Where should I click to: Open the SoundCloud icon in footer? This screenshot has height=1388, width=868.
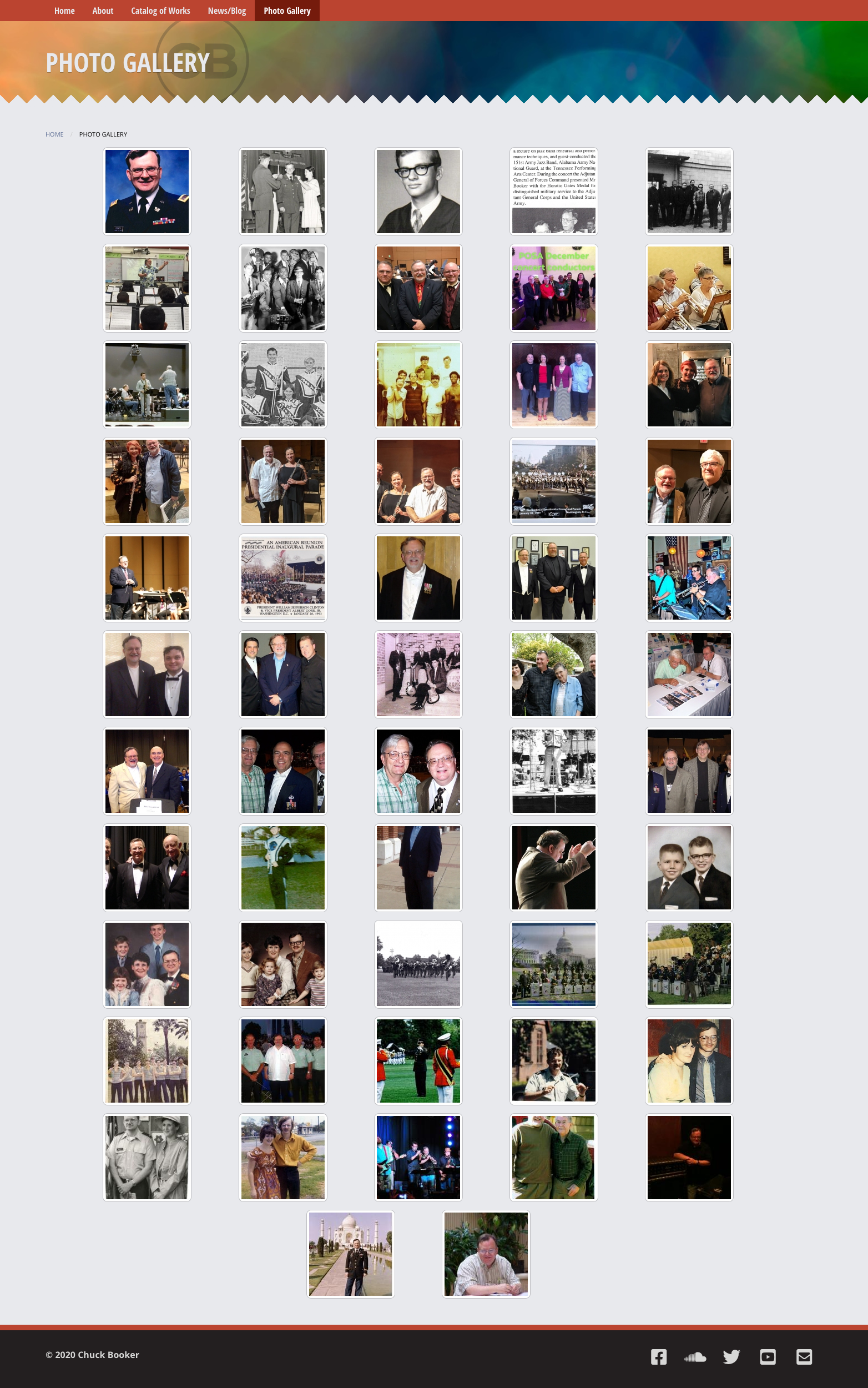(x=695, y=1356)
